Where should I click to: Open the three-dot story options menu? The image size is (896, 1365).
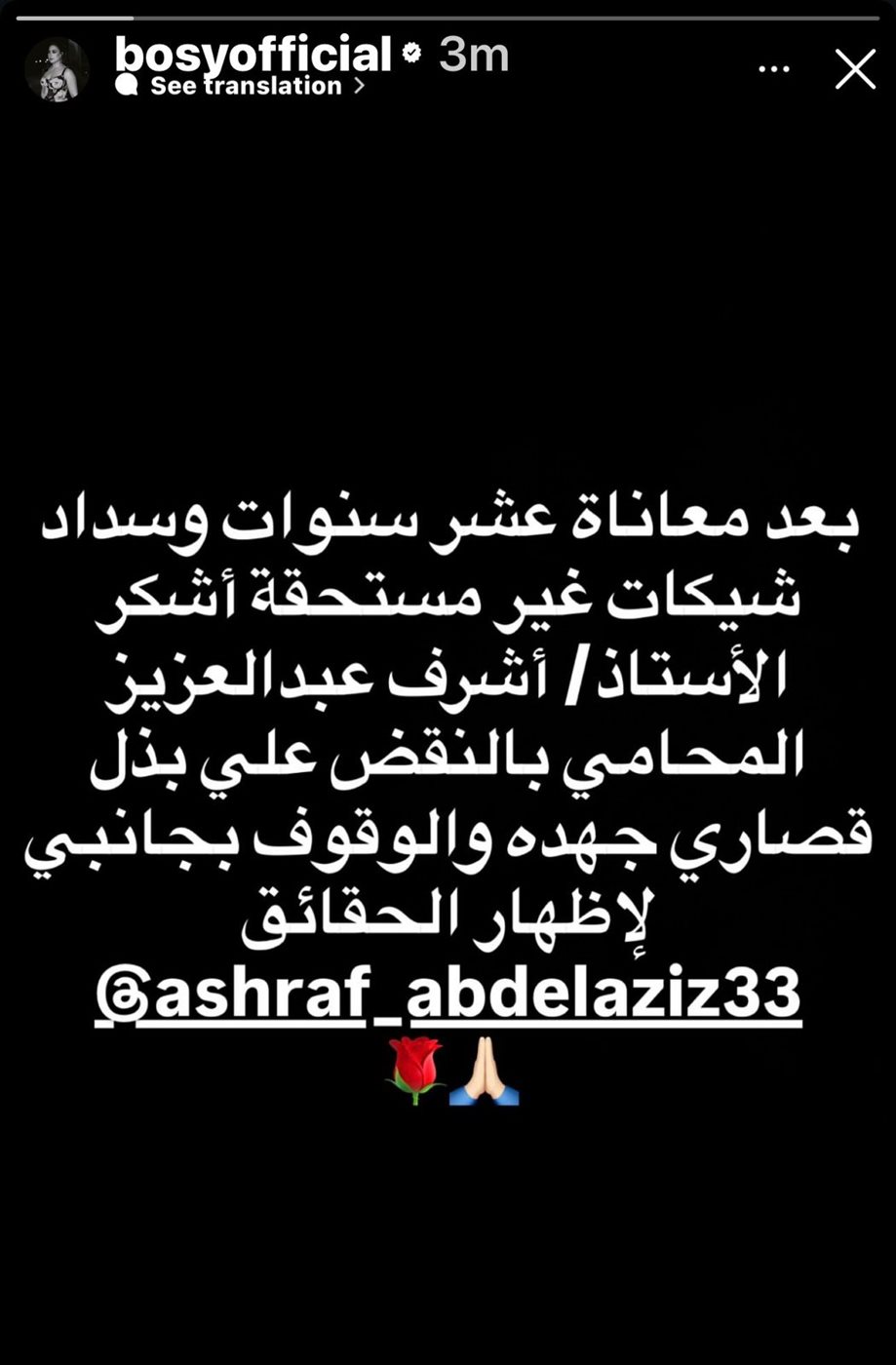(x=774, y=70)
